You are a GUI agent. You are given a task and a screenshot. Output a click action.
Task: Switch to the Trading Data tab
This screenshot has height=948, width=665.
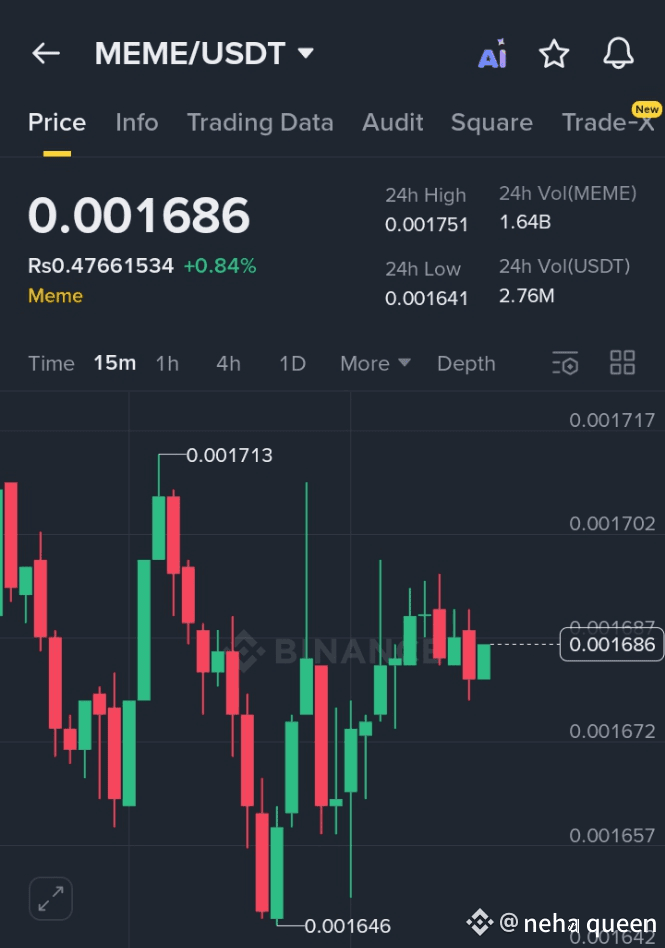tap(260, 123)
